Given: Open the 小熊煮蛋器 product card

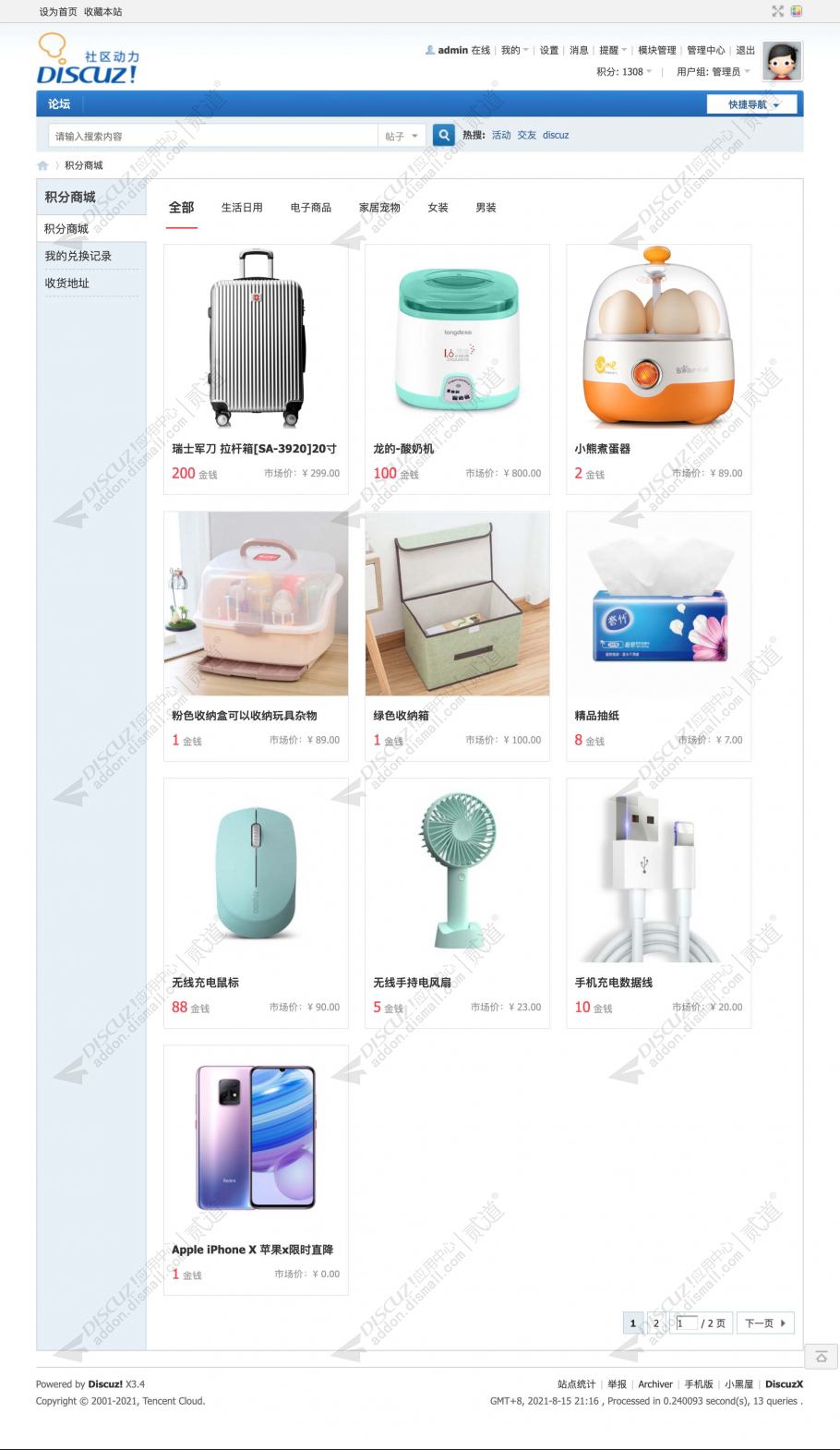Looking at the screenshot, I should point(658,339).
